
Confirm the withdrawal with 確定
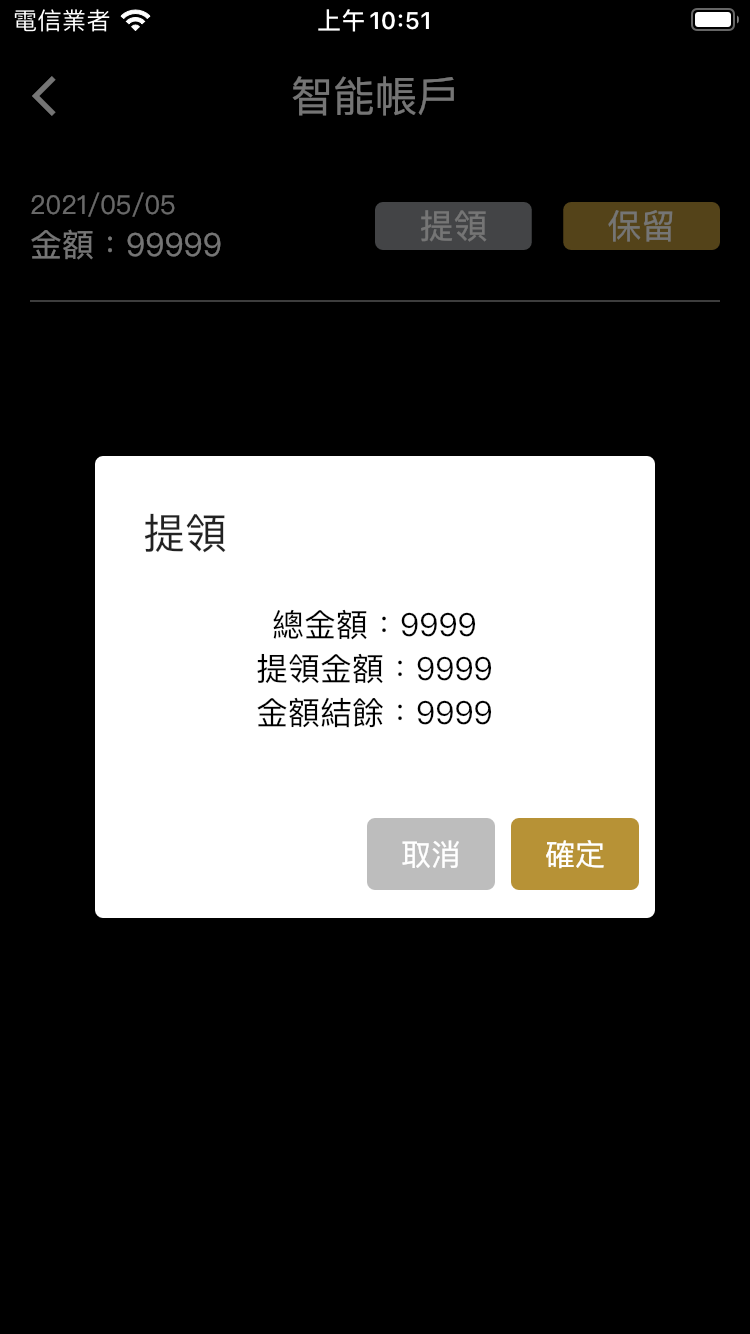(575, 854)
